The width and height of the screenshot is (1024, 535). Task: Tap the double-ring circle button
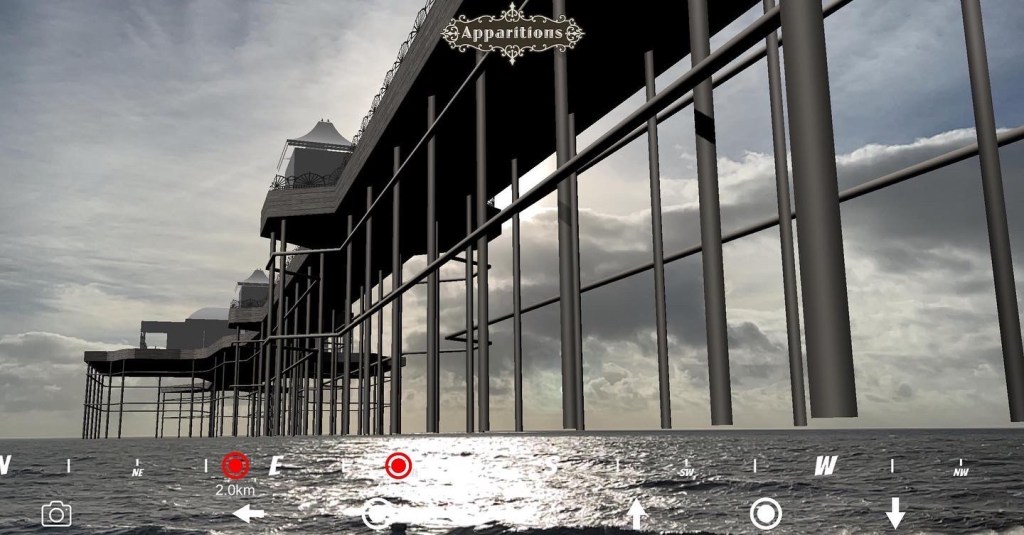765,513
